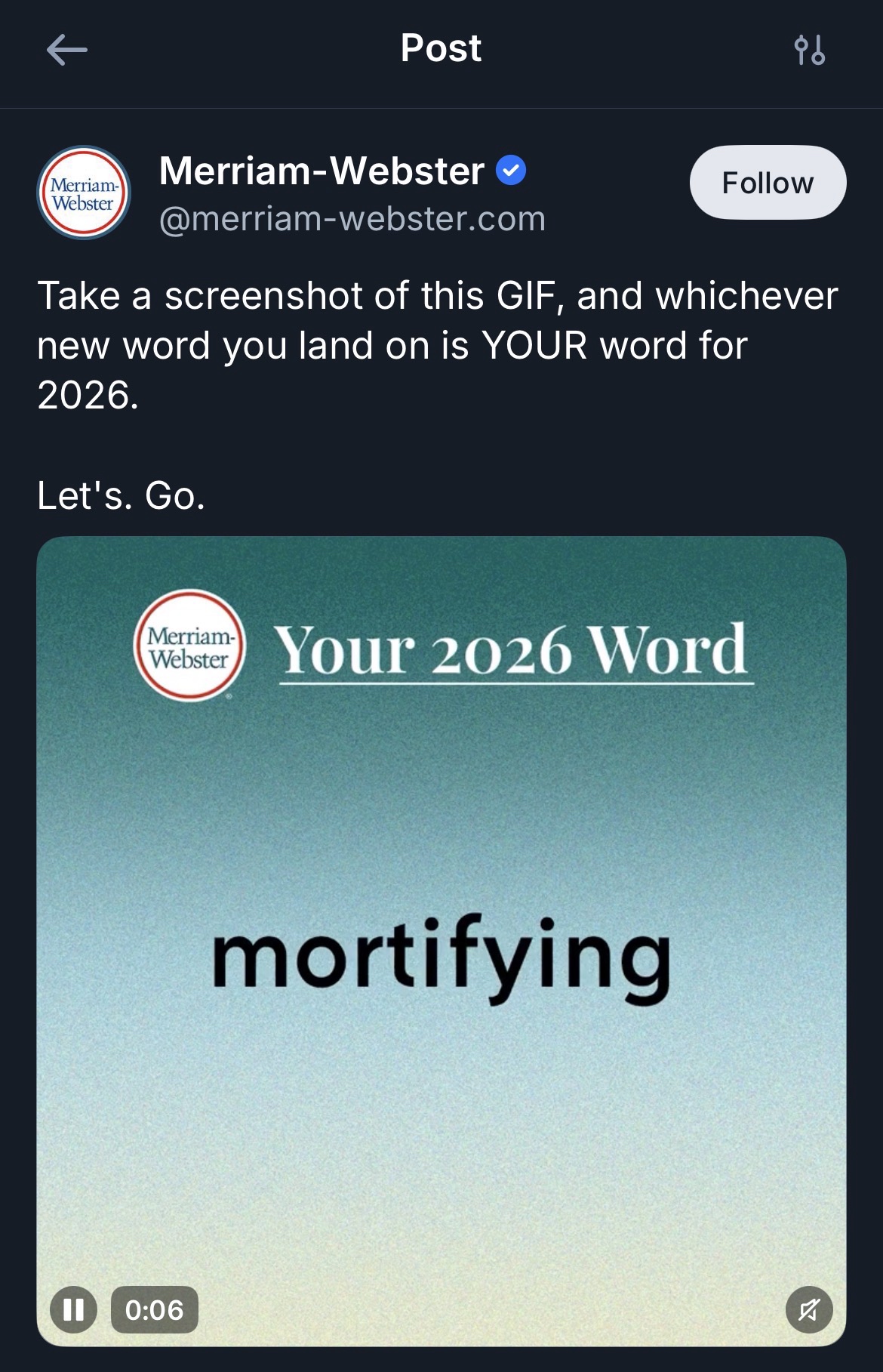Open the Your 2026 Word GIF fullscreen
Screen dimensions: 883x1372
[x=441, y=944]
